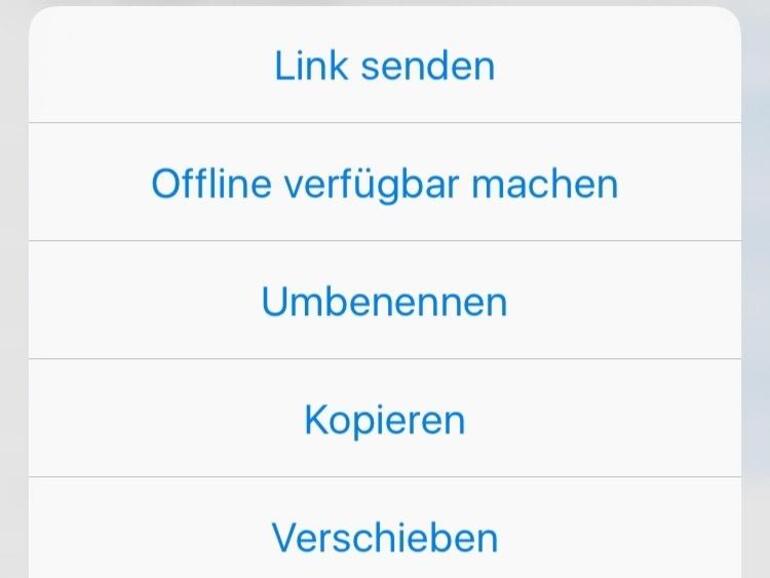Tap Link senden to share a link
This screenshot has height=578, width=770.
[x=385, y=66]
